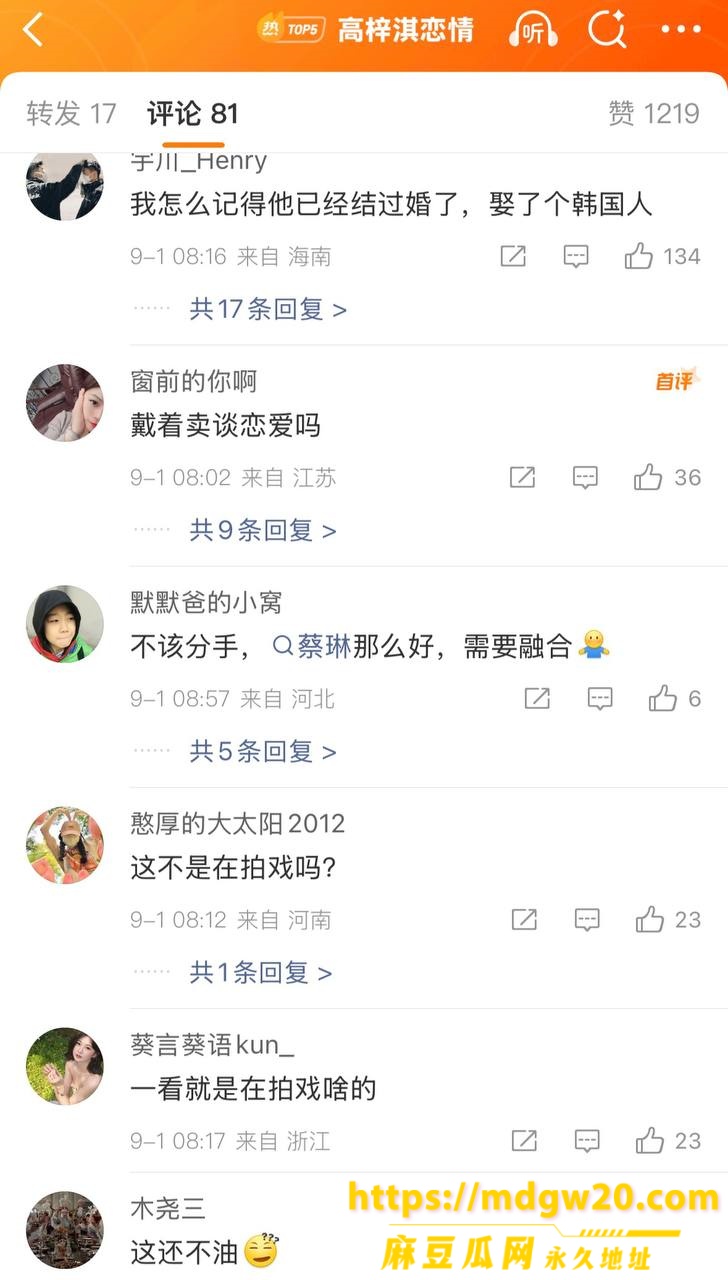Expand 共5条回复 under 默默爸的小窝

coord(263,751)
